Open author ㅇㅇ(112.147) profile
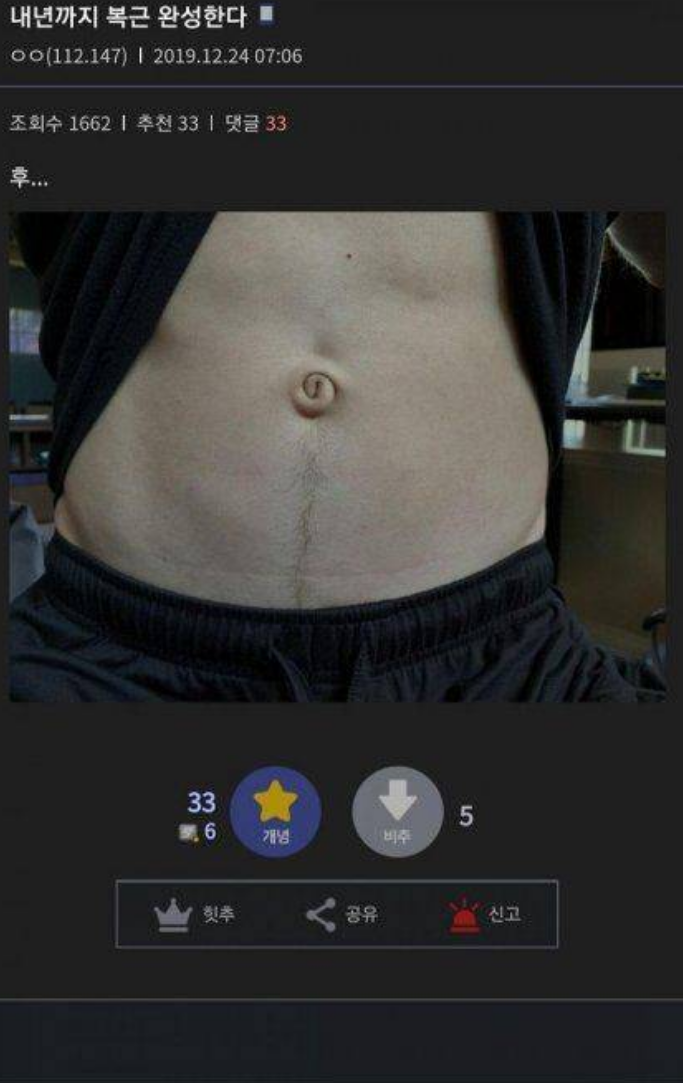 click(69, 56)
